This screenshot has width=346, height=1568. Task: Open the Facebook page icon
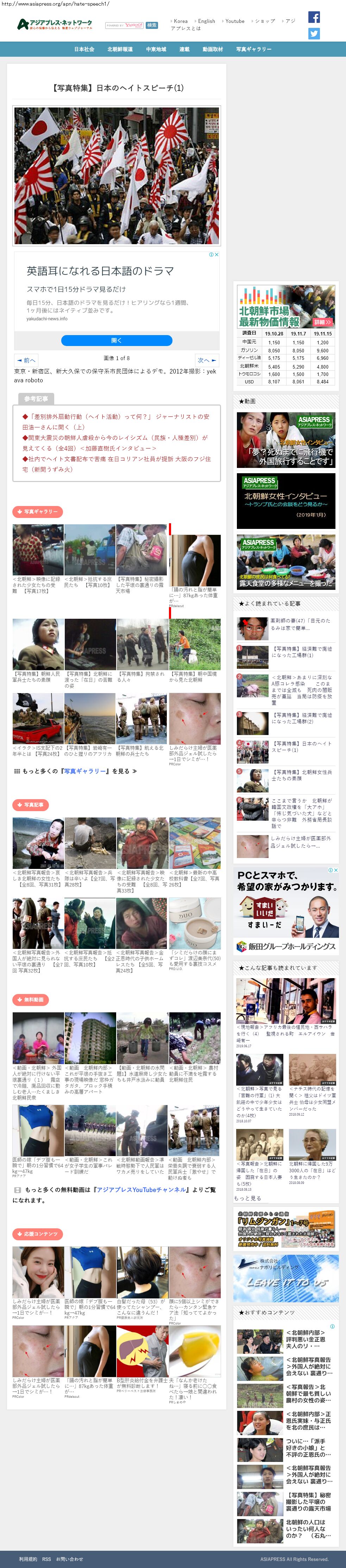tap(314, 18)
